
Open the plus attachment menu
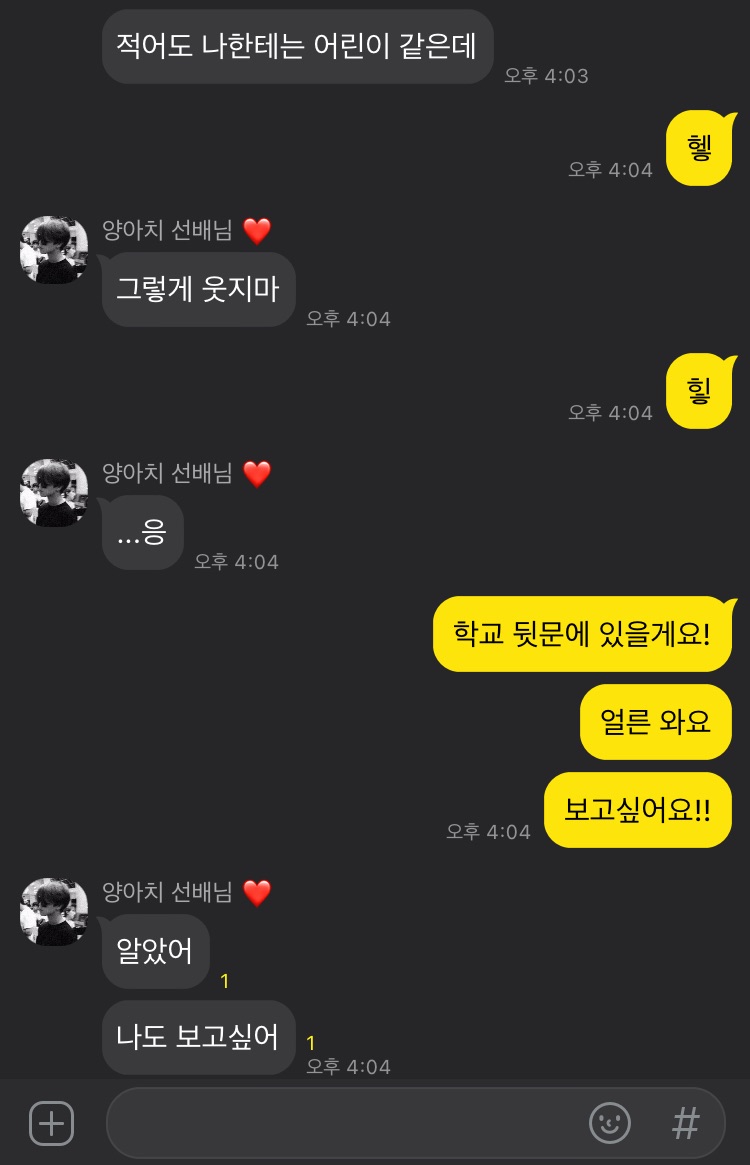(52, 1123)
